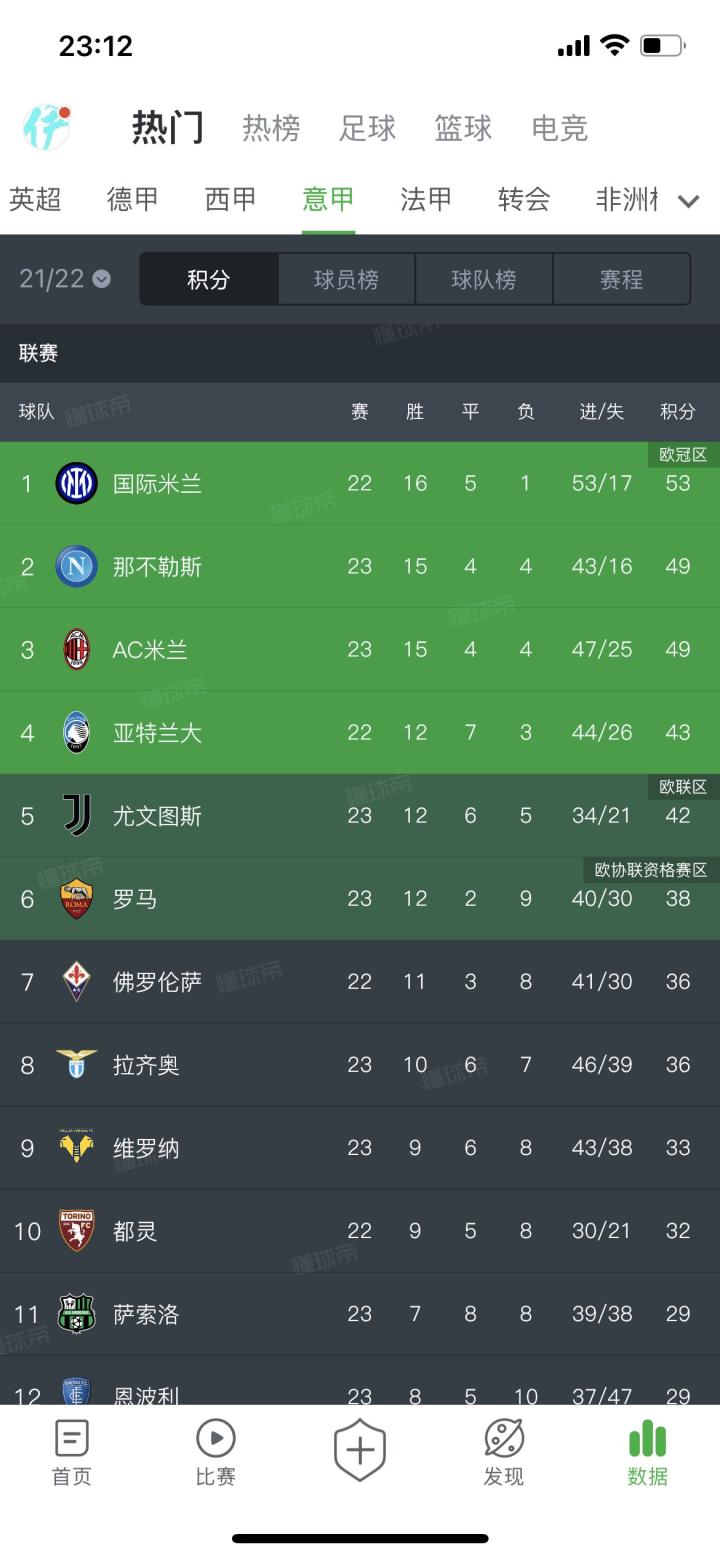This screenshot has width=720, height=1558.
Task: Open the 尤文图斯 team row
Action: pyautogui.click(x=360, y=815)
